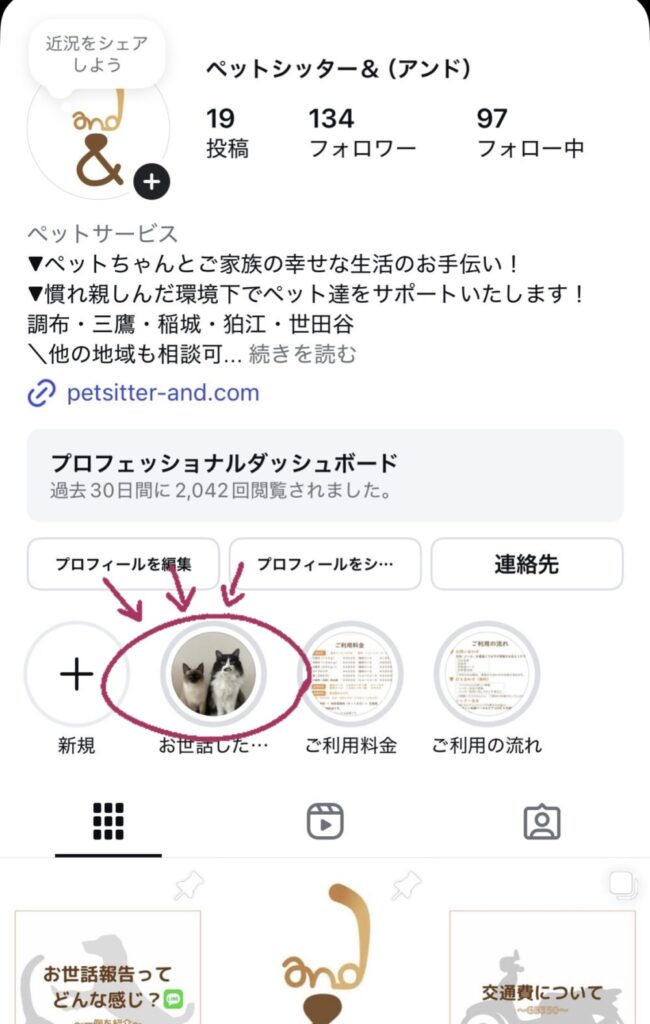Open プロフェッショナルダッシュボード
This screenshot has width=650, height=1024.
(x=325, y=476)
